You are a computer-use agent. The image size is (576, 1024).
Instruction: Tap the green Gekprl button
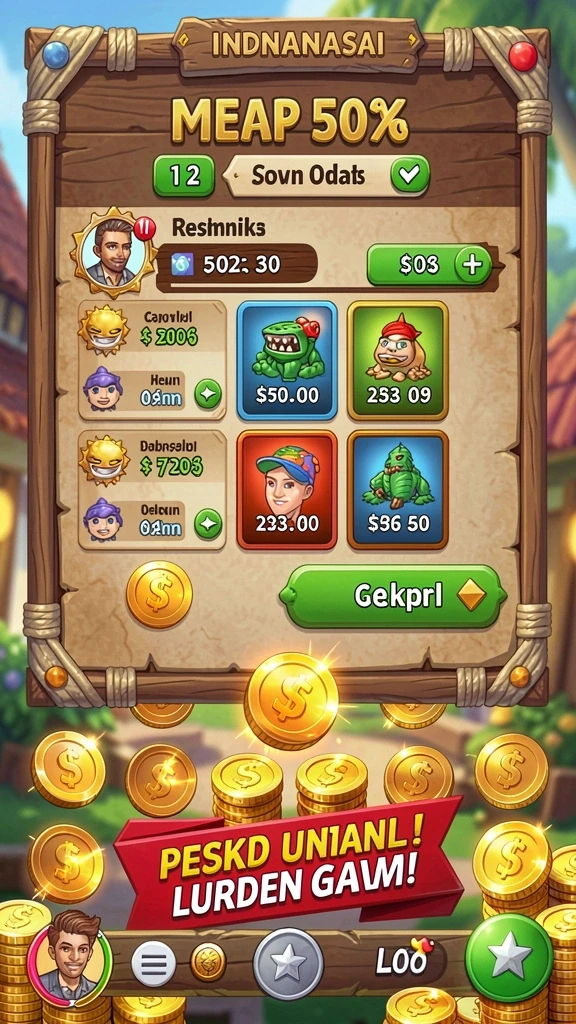[393, 596]
